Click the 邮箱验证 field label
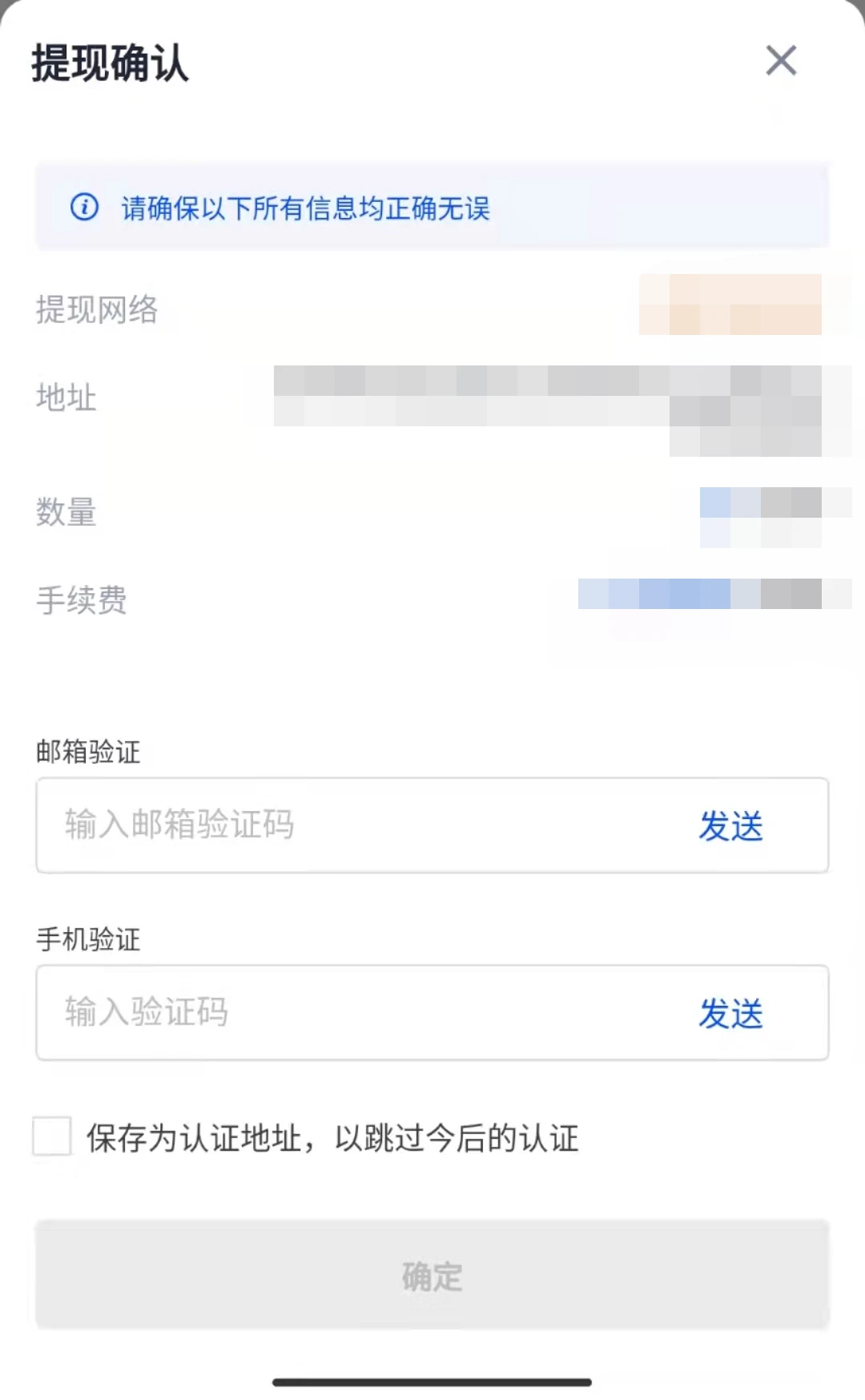This screenshot has height=1400, width=865. pos(86,752)
